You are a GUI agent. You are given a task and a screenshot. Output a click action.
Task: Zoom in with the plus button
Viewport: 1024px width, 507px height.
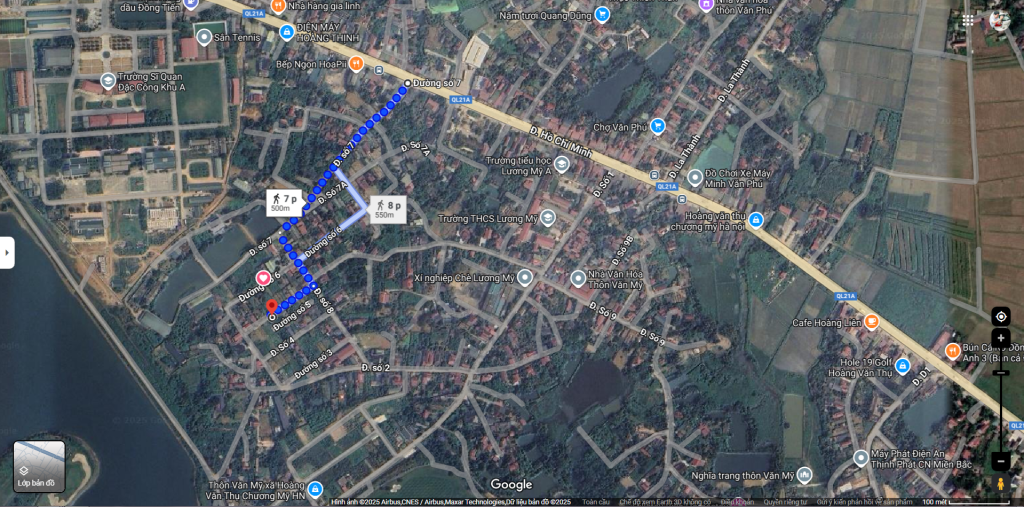click(x=1001, y=338)
